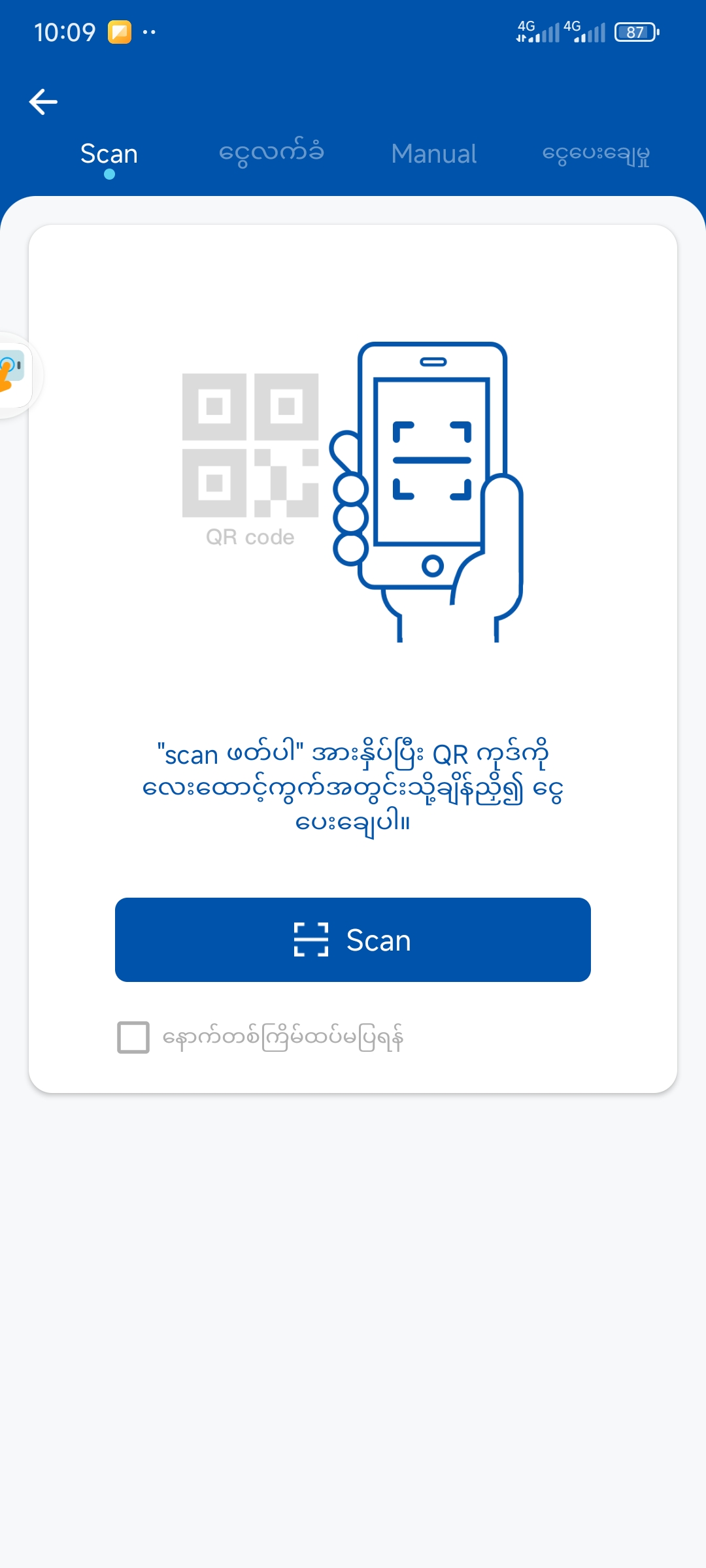Switch to the ငွေလက်ခံ tab
706x1568 pixels.
(x=271, y=154)
